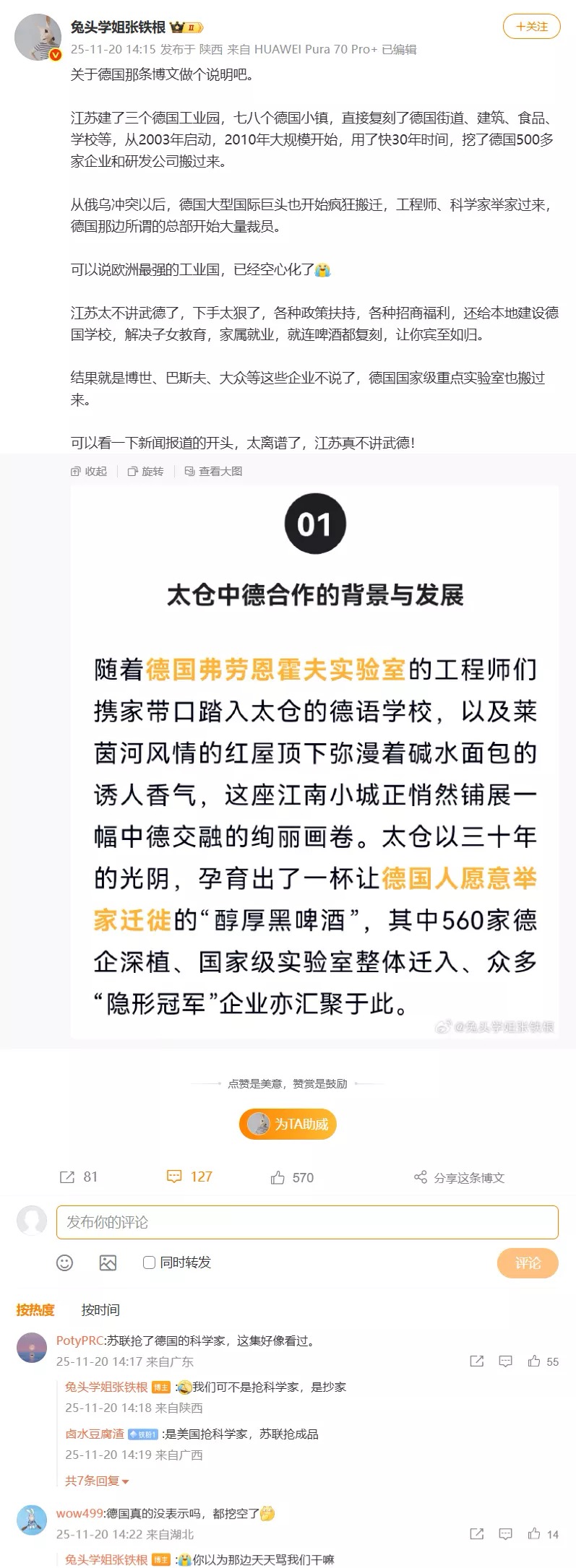The image size is (576, 1568).
Task: Sort comments by 按热度
Action: pos(35,1309)
